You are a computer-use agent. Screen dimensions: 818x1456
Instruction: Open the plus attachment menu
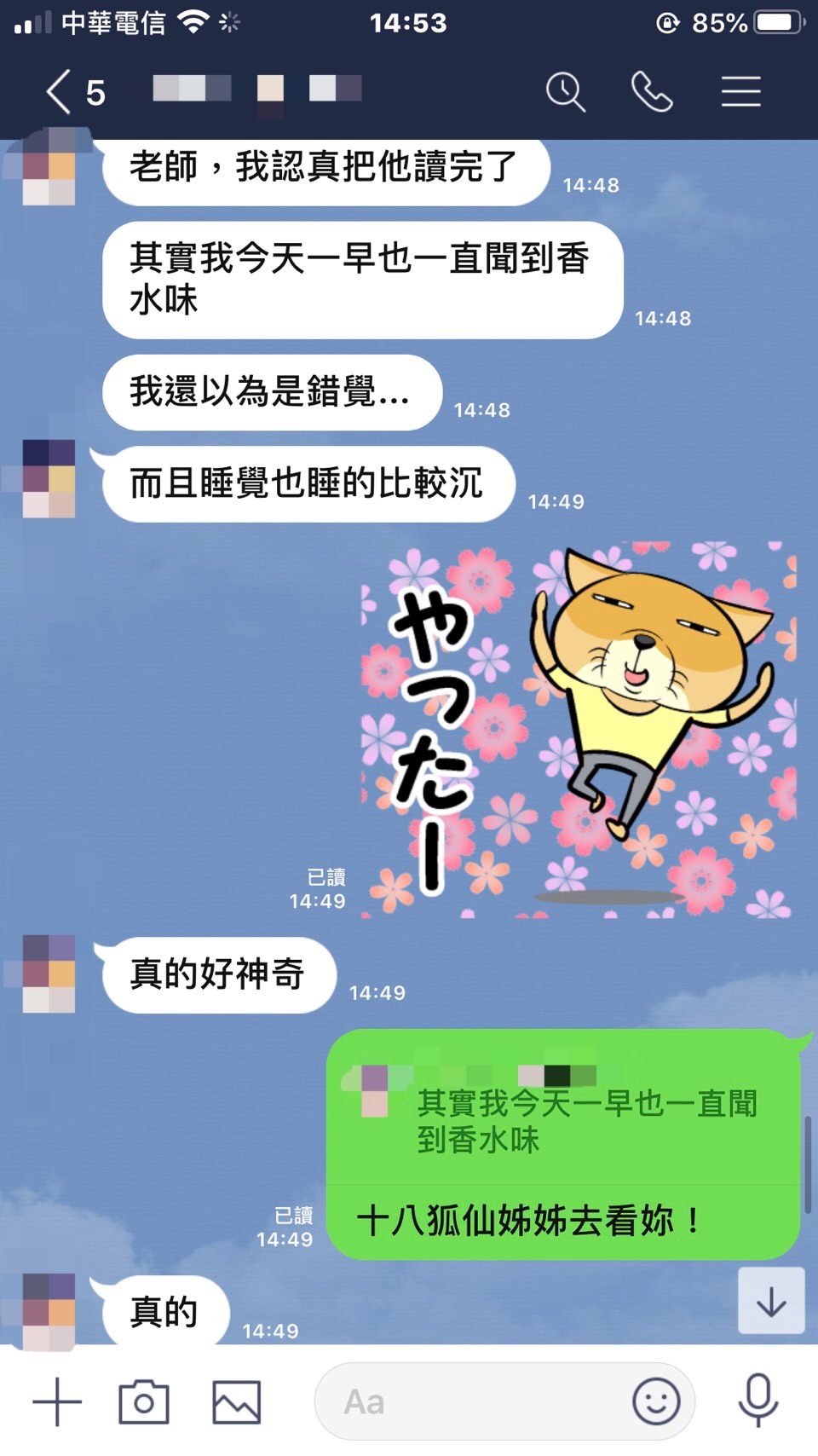pos(57,1401)
